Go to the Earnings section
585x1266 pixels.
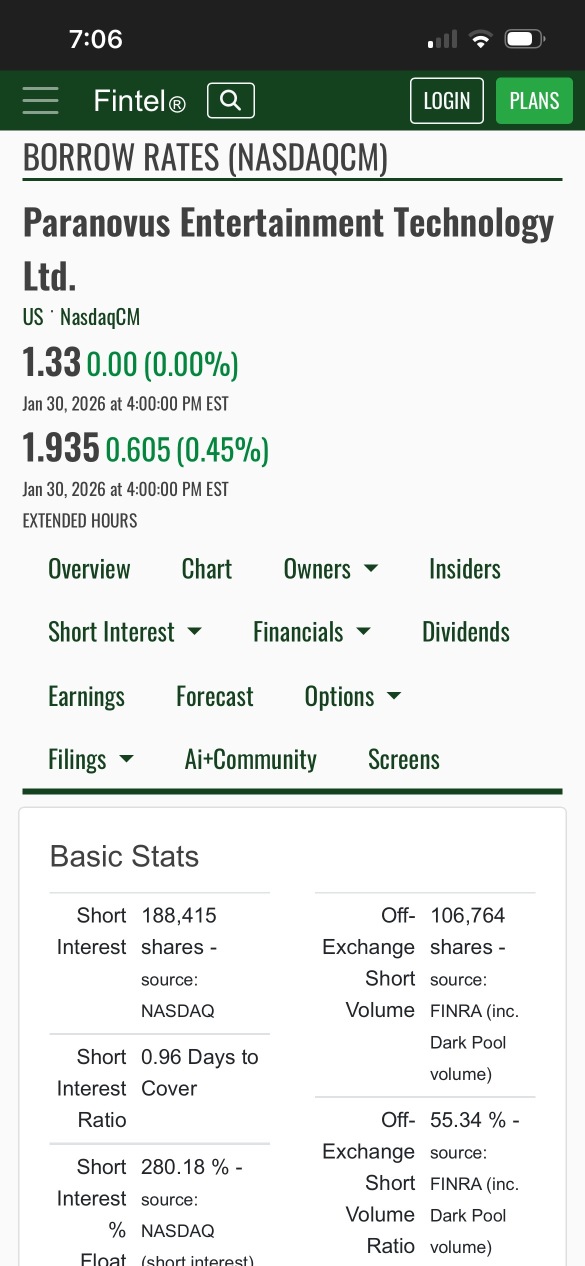click(86, 697)
